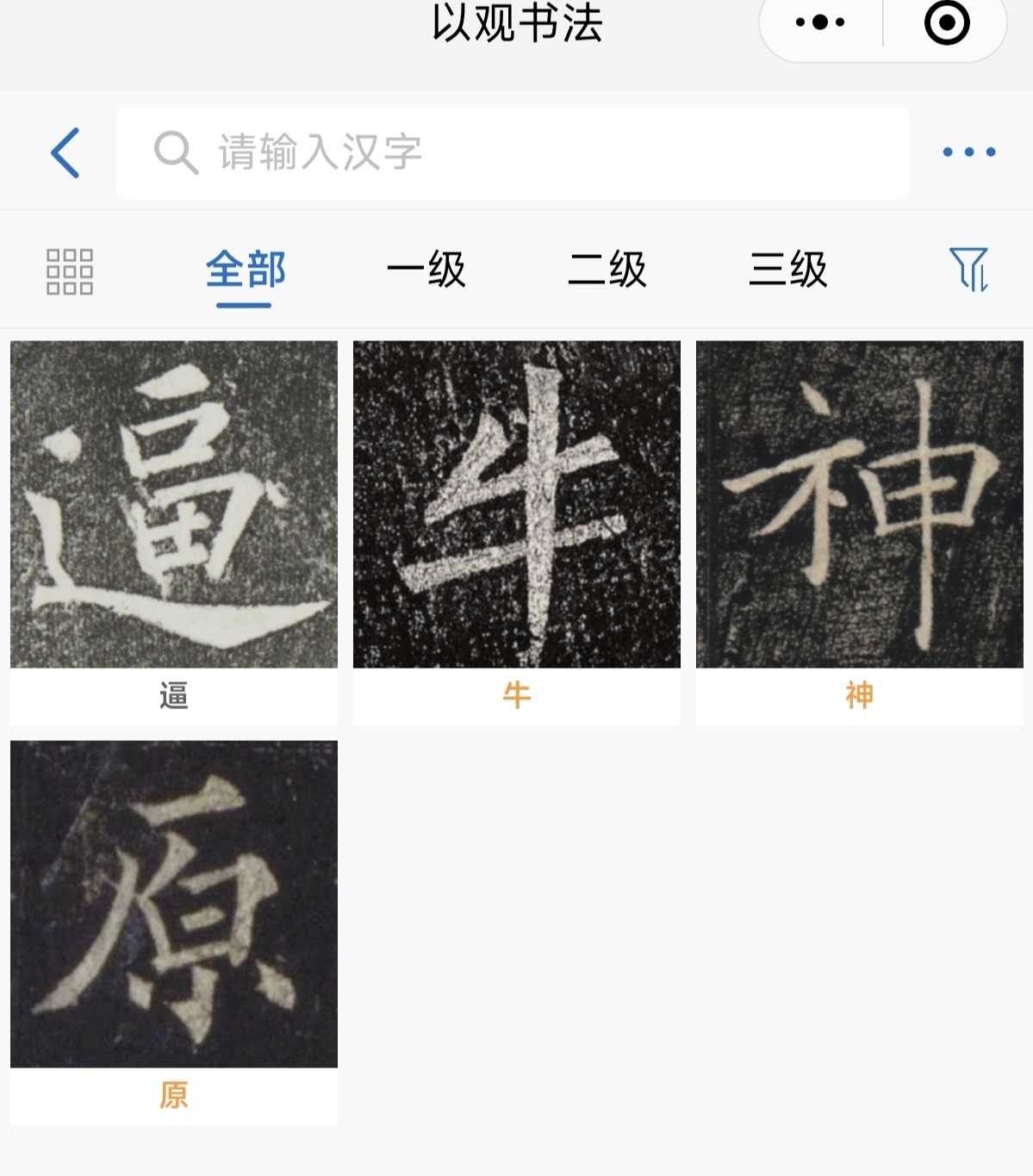Image resolution: width=1033 pixels, height=1176 pixels.
Task: Switch to the 二级 tab
Action: click(607, 271)
